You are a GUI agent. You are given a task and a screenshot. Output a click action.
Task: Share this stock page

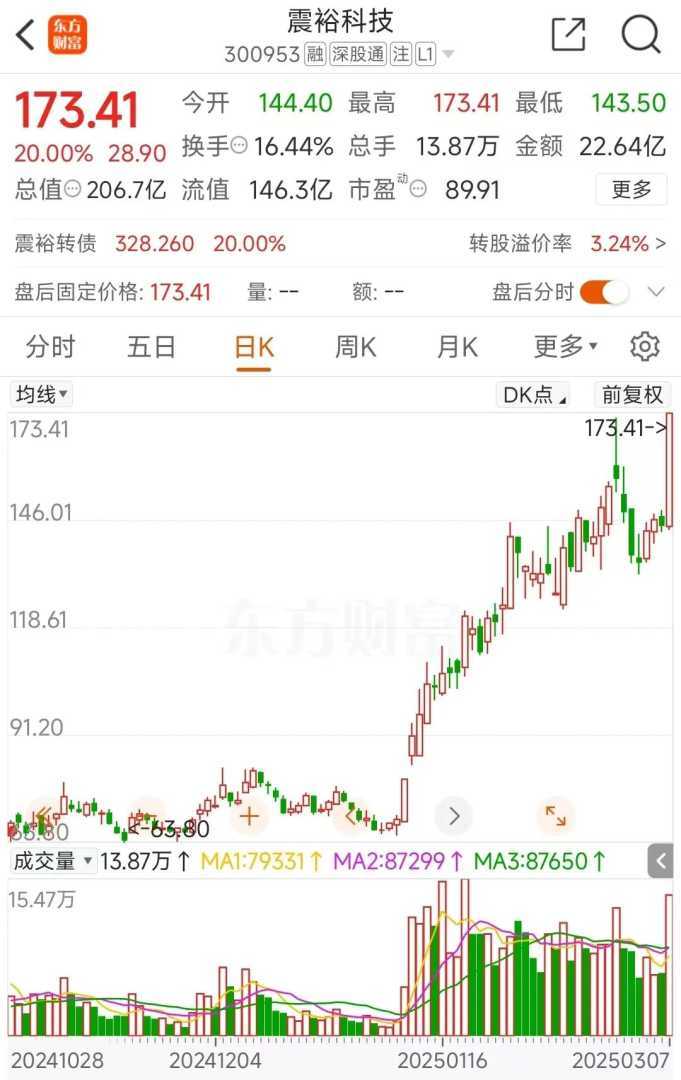[x=568, y=34]
